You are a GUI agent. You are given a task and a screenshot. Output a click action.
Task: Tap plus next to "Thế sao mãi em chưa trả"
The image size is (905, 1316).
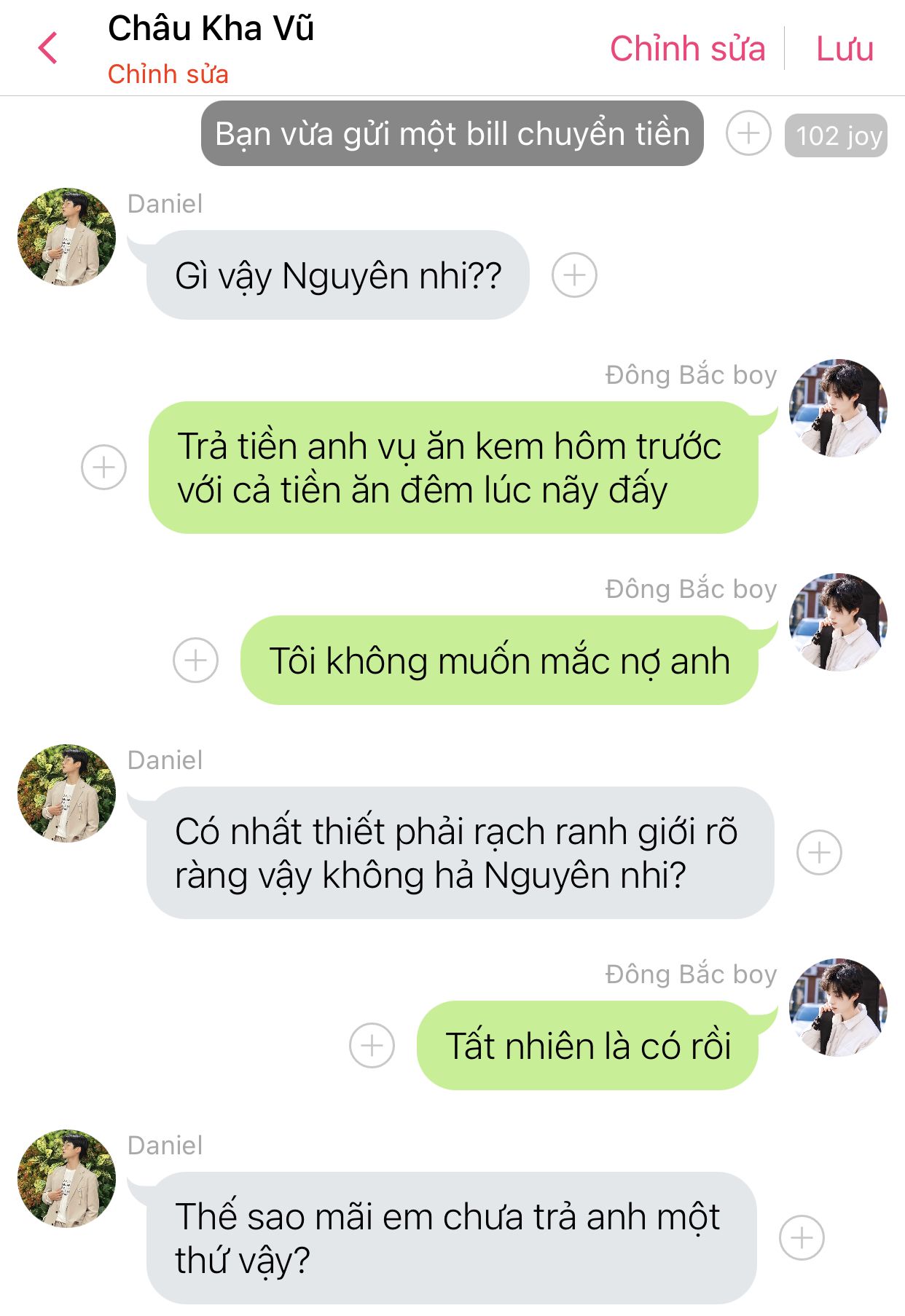coord(802,1237)
